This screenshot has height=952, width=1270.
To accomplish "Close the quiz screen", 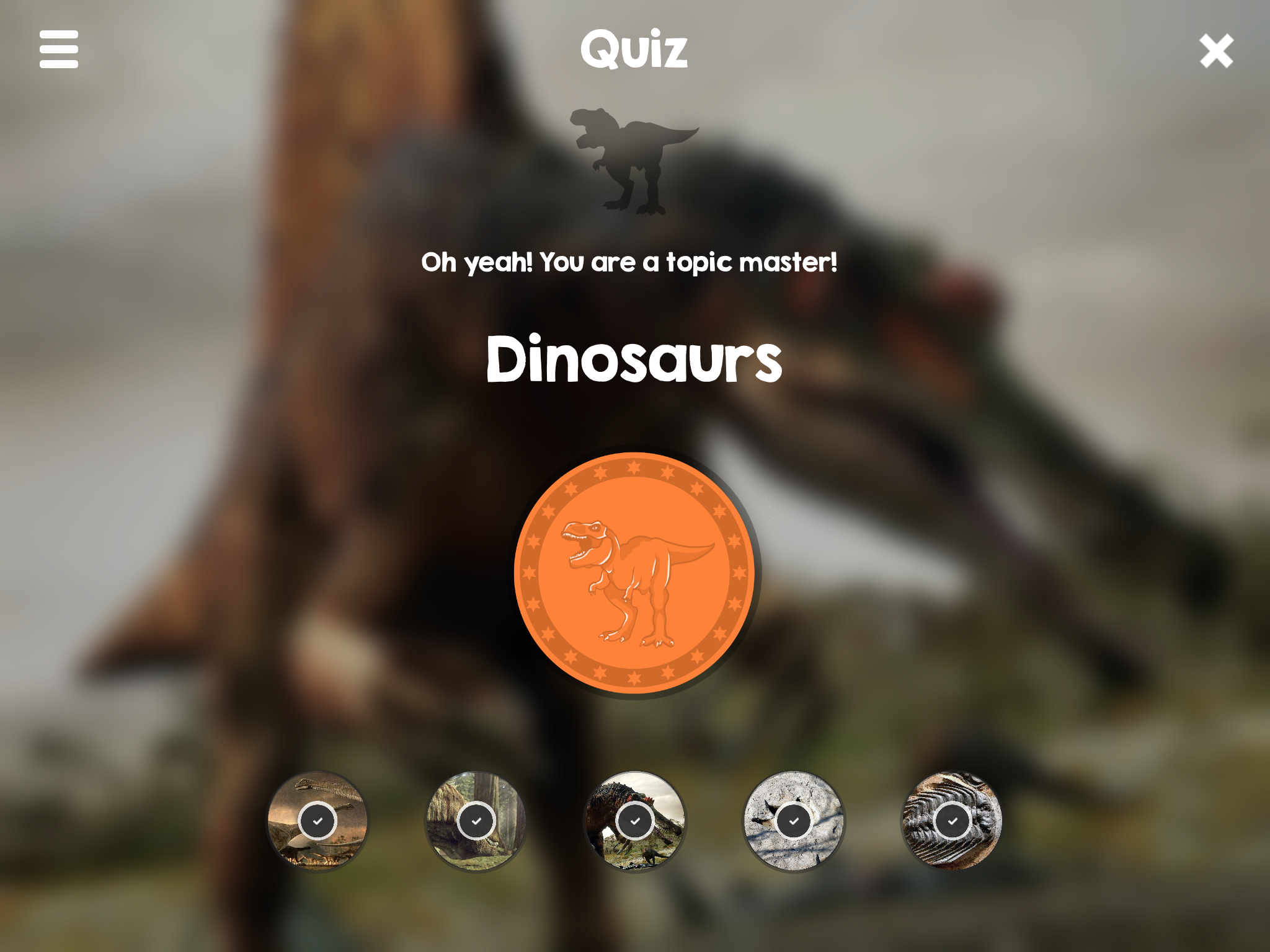I will click(x=1216, y=51).
